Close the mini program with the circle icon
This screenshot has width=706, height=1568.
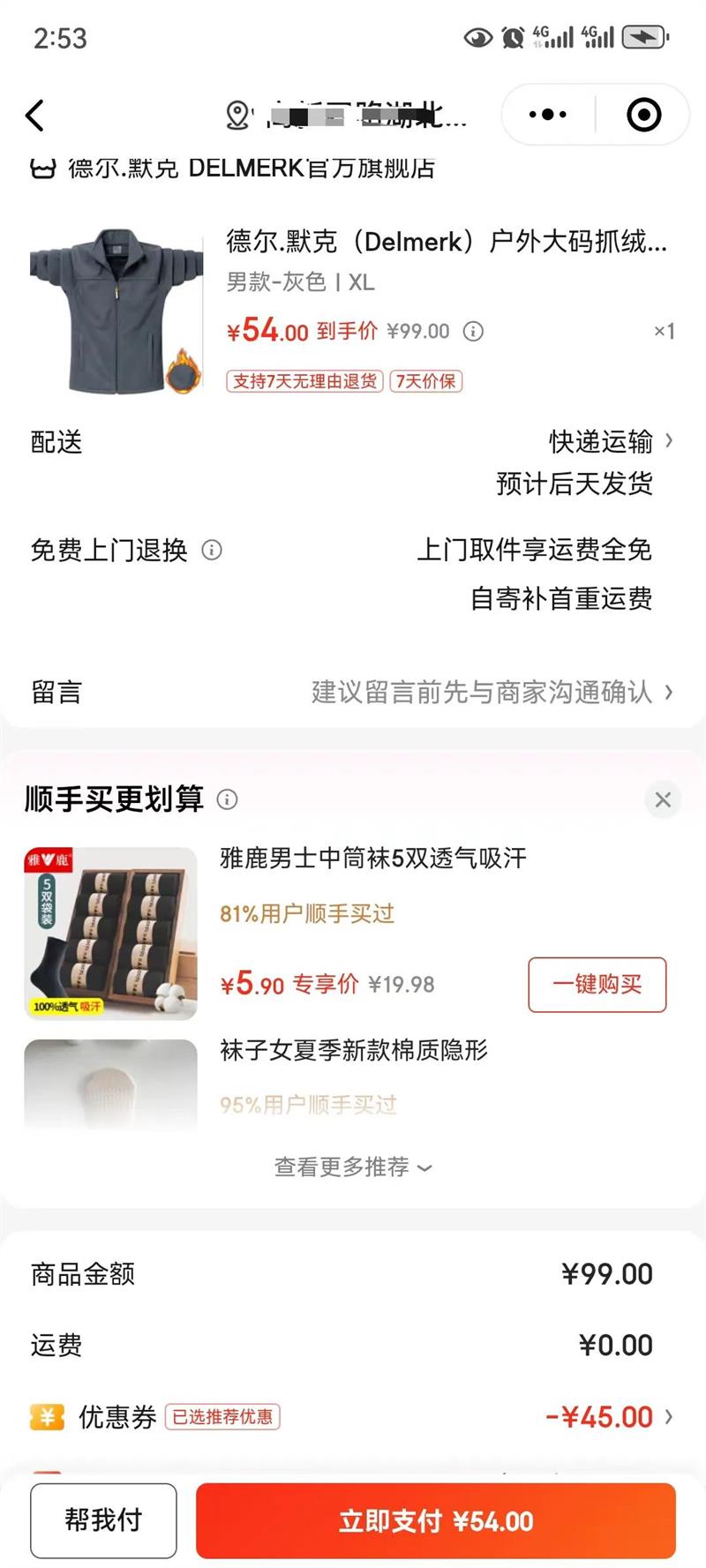coord(643,115)
